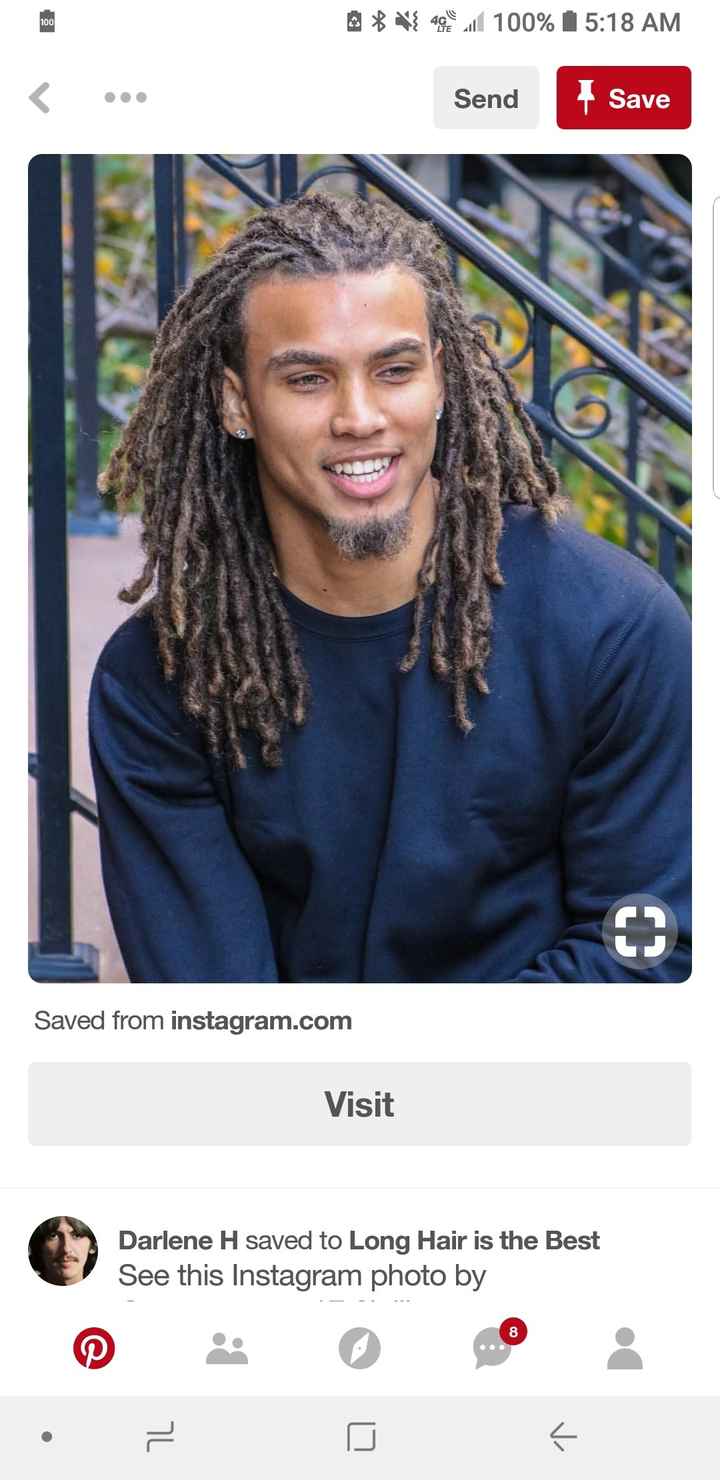This screenshot has width=720, height=1480.
Task: Tap the home square navigation key
Action: [360, 1438]
